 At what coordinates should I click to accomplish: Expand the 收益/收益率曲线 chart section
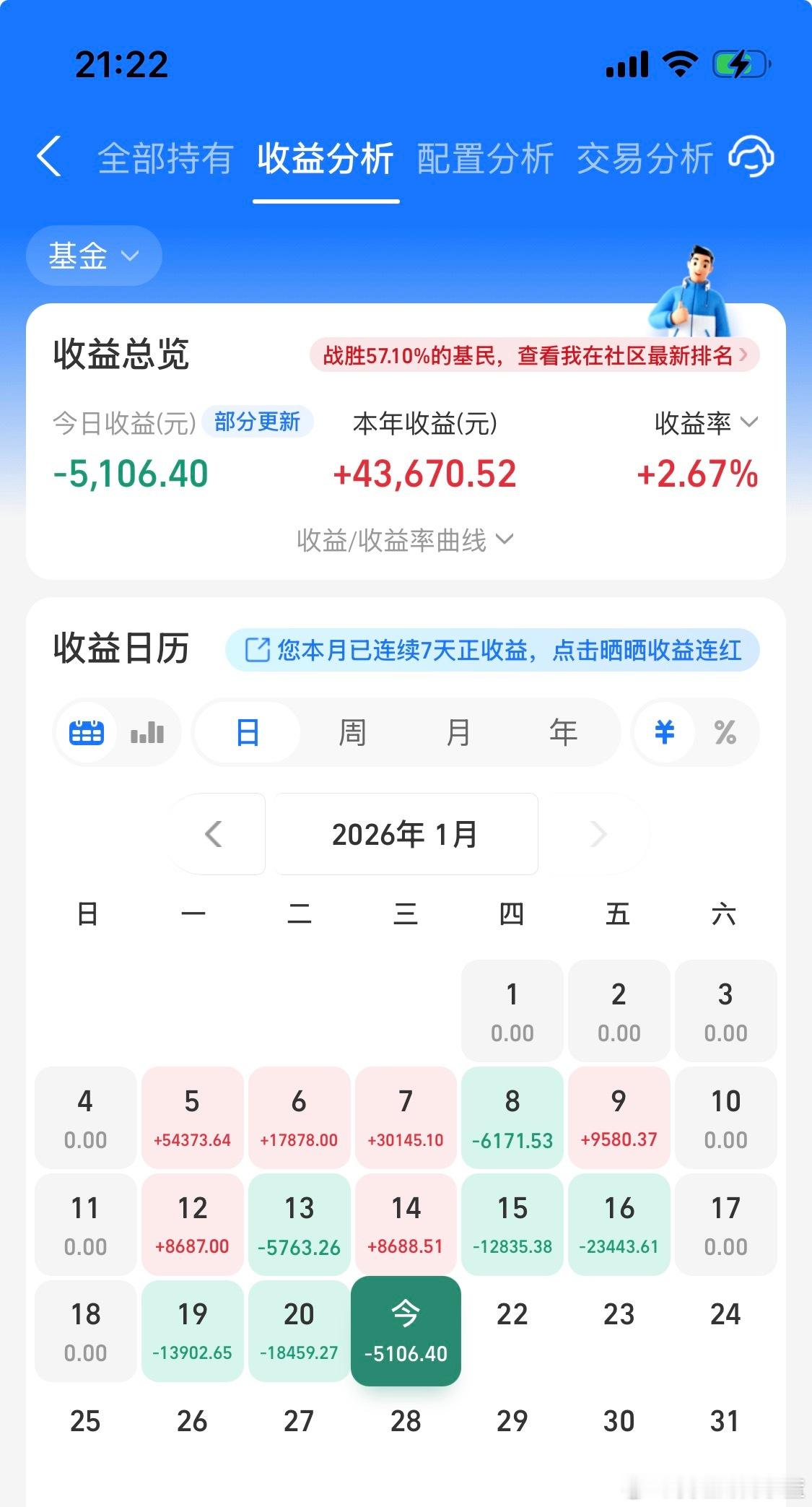click(406, 538)
